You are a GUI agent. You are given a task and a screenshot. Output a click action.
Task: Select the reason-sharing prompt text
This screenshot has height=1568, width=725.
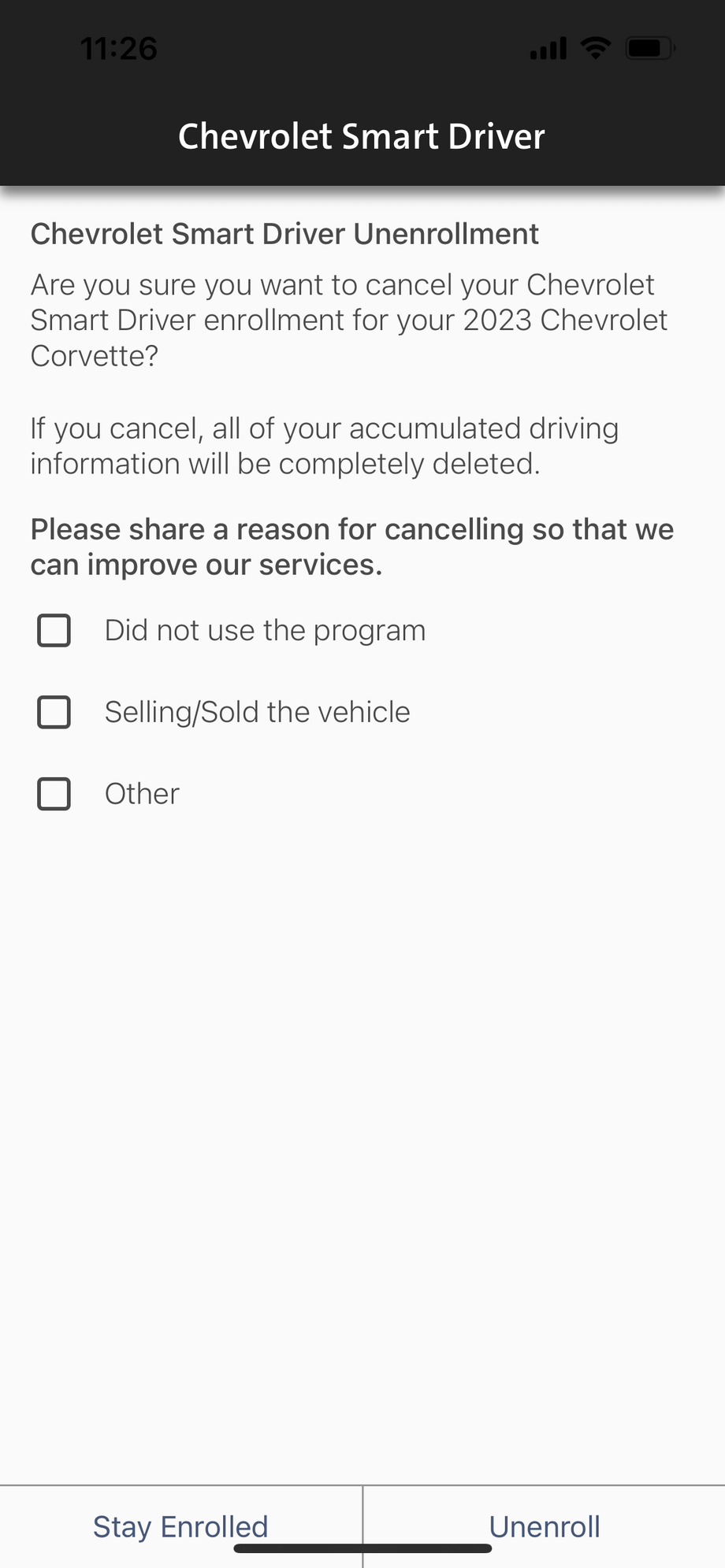pos(351,546)
